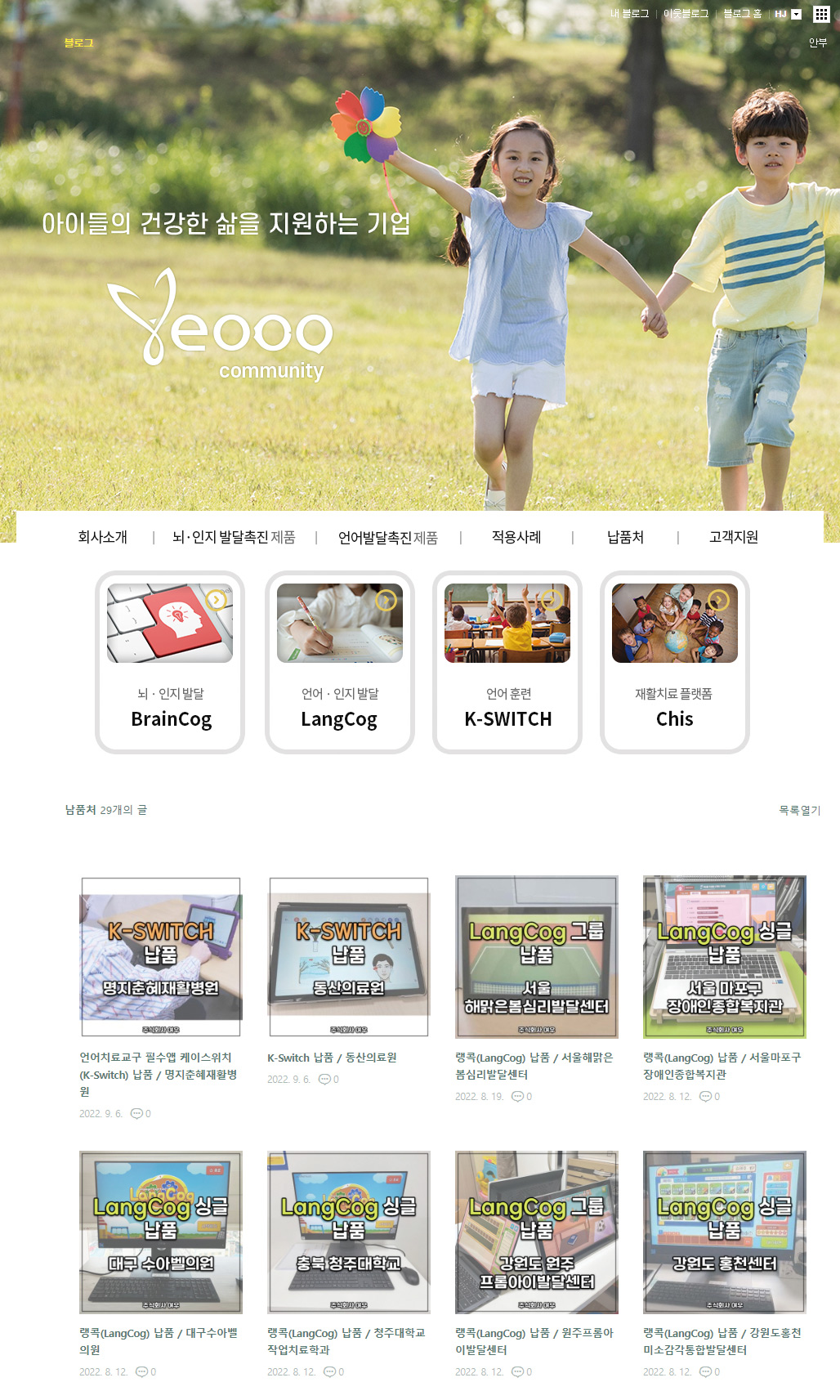Open the services grid menu icon
The image size is (840, 1400).
point(821,14)
